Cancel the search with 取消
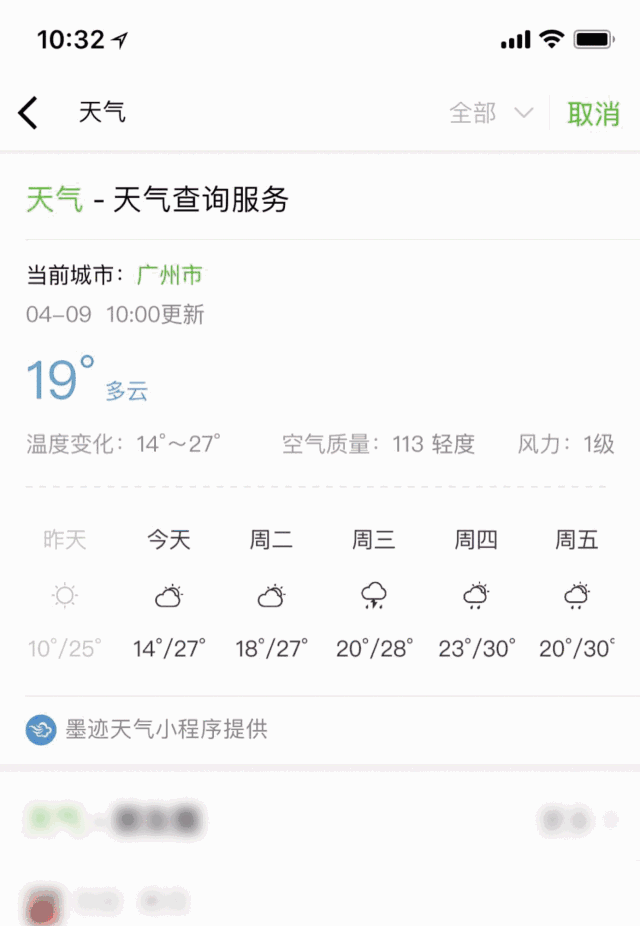Viewport: 640px width, 926px height. (593, 113)
